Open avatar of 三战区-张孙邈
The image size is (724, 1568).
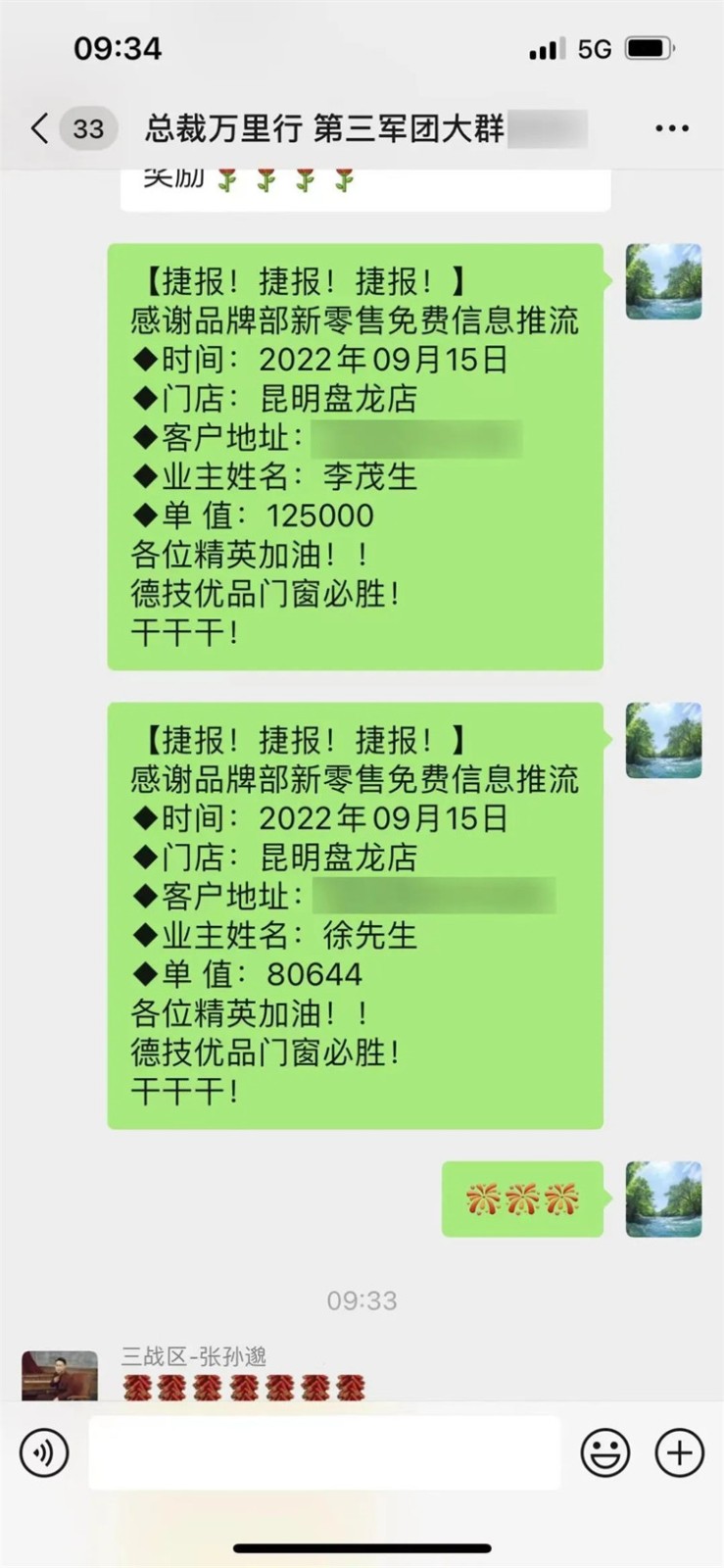coord(60,1375)
